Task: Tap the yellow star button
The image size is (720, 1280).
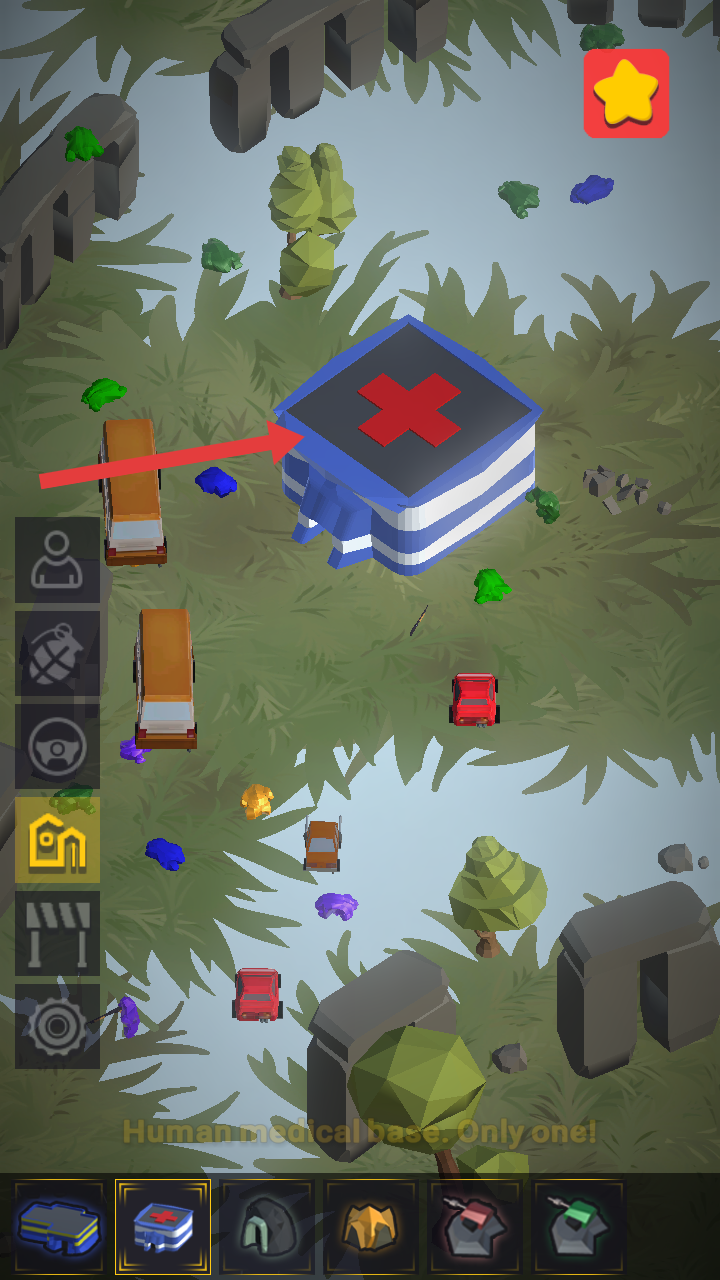Action: [627, 93]
